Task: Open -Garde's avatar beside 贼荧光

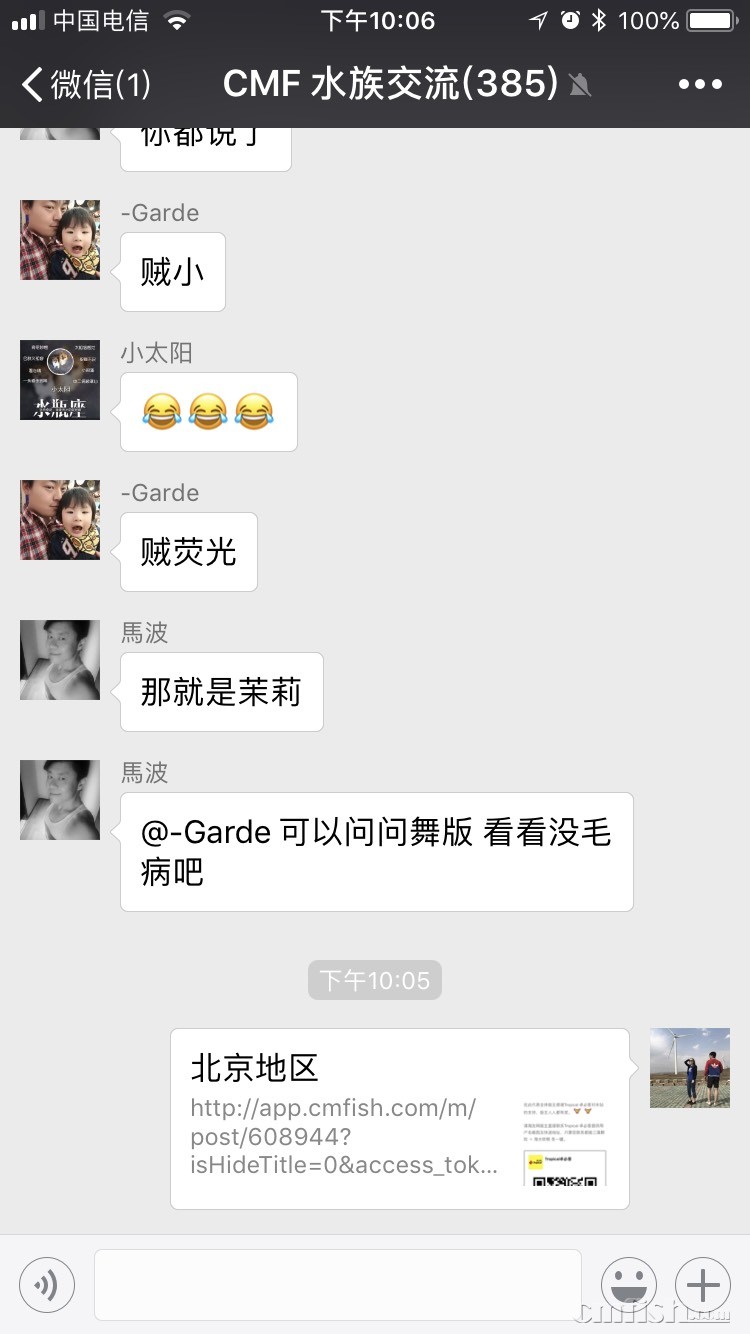Action: [60, 520]
